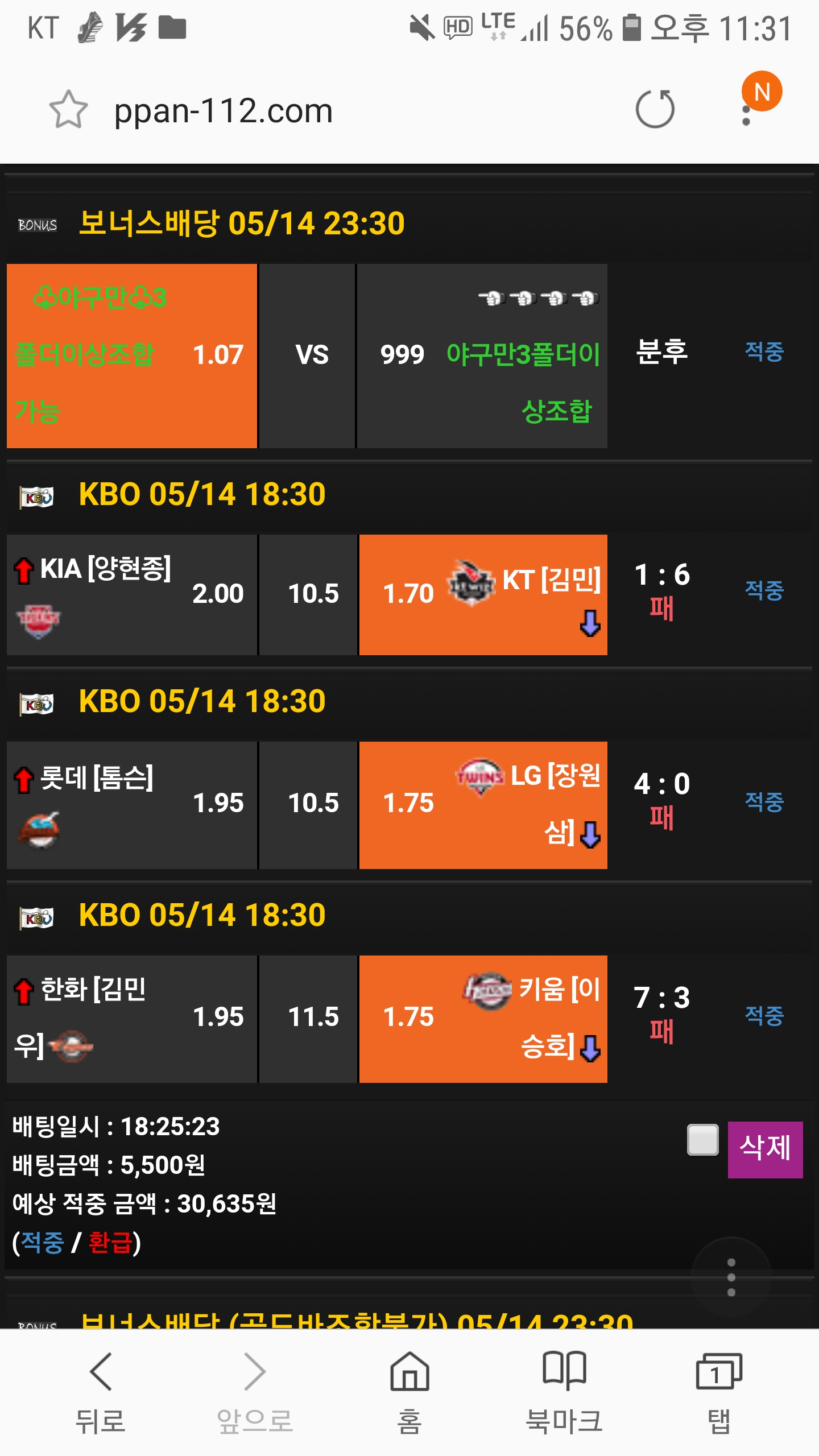Open the floating three-dot menu
Screen dimensions: 819x1456
[731, 1277]
